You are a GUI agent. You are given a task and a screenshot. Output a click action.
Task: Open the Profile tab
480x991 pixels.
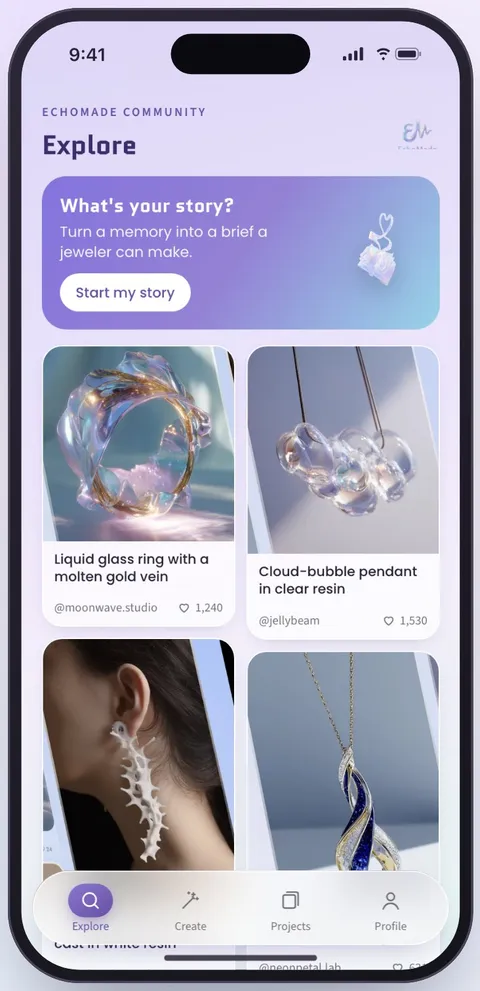[390, 908]
